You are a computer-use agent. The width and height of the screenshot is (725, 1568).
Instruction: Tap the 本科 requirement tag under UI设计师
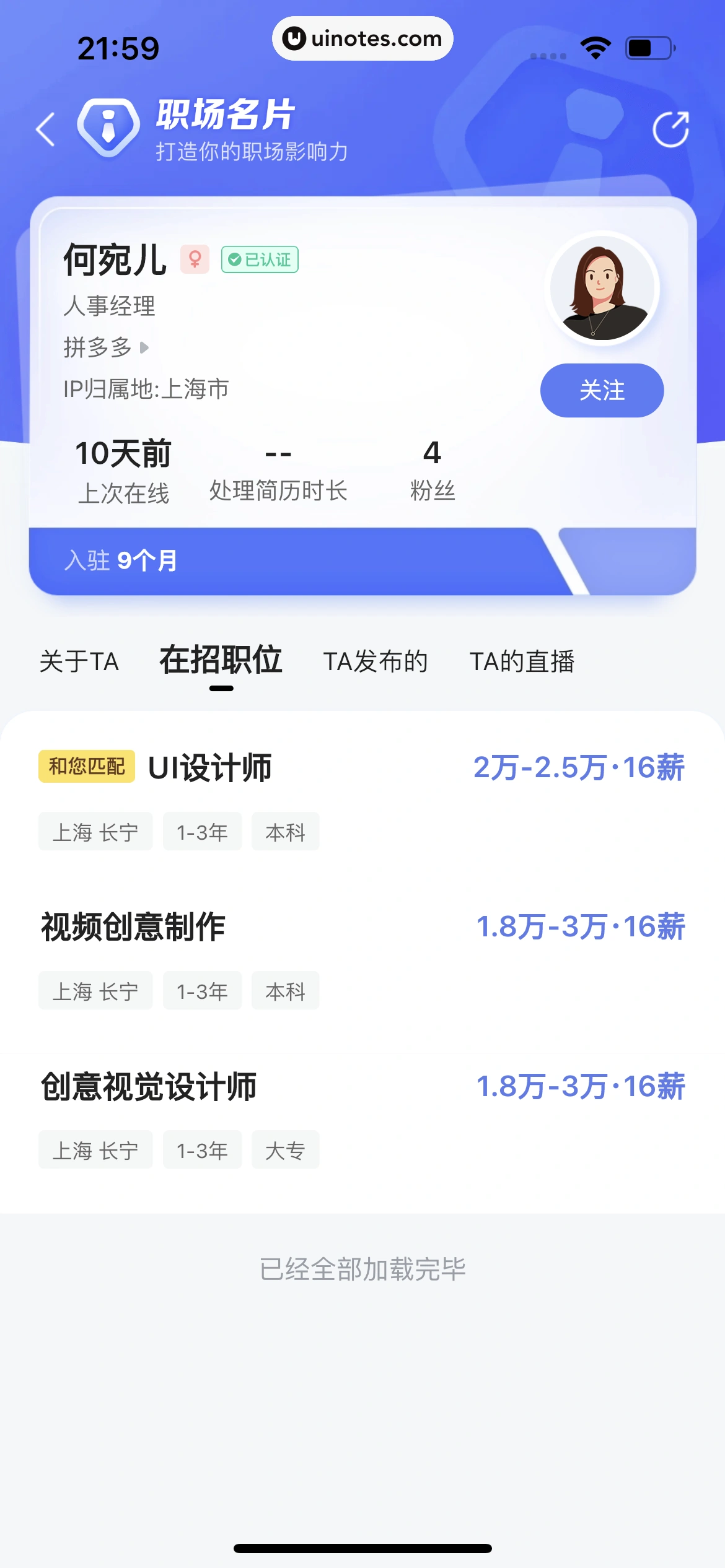tap(285, 832)
